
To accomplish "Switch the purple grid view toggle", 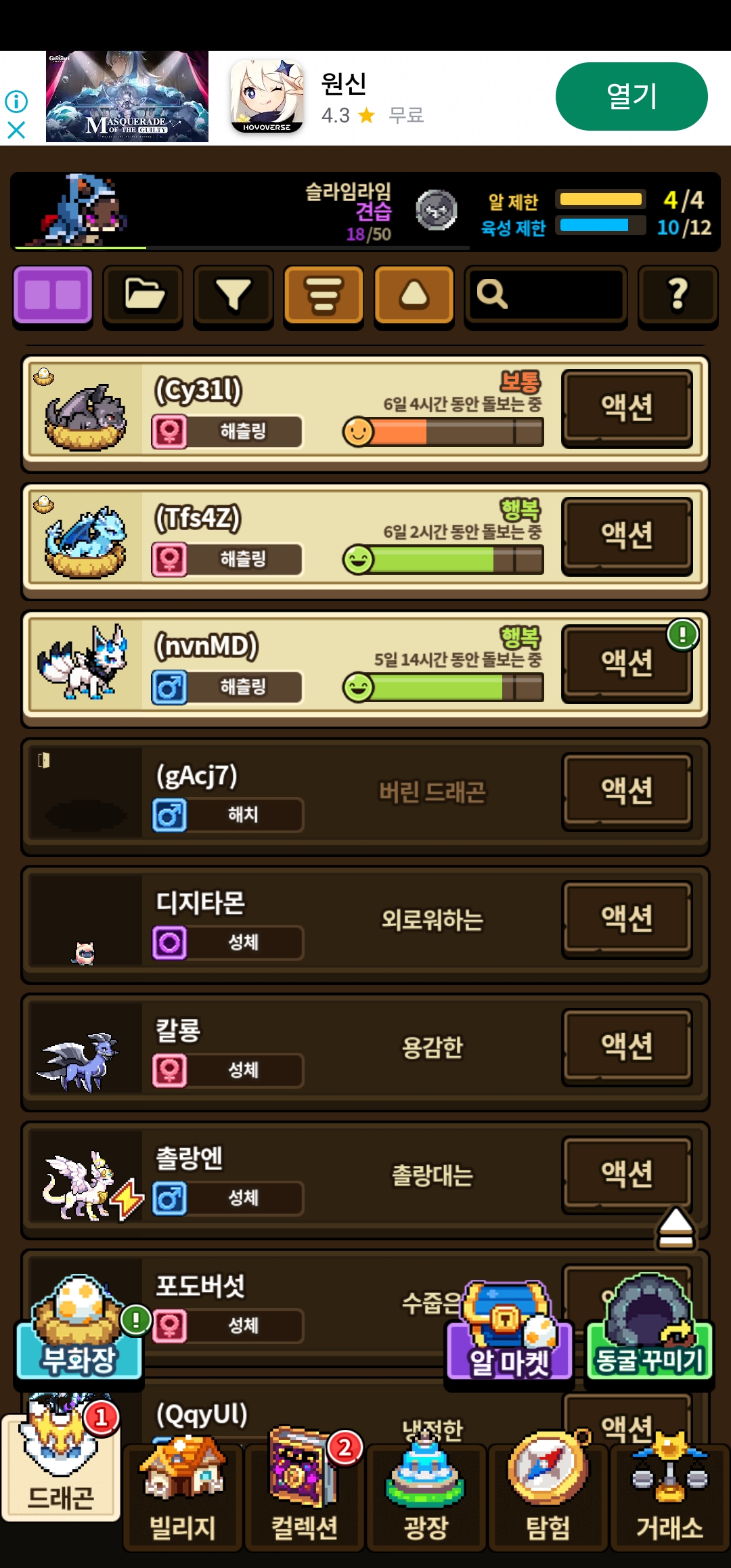I will click(53, 295).
